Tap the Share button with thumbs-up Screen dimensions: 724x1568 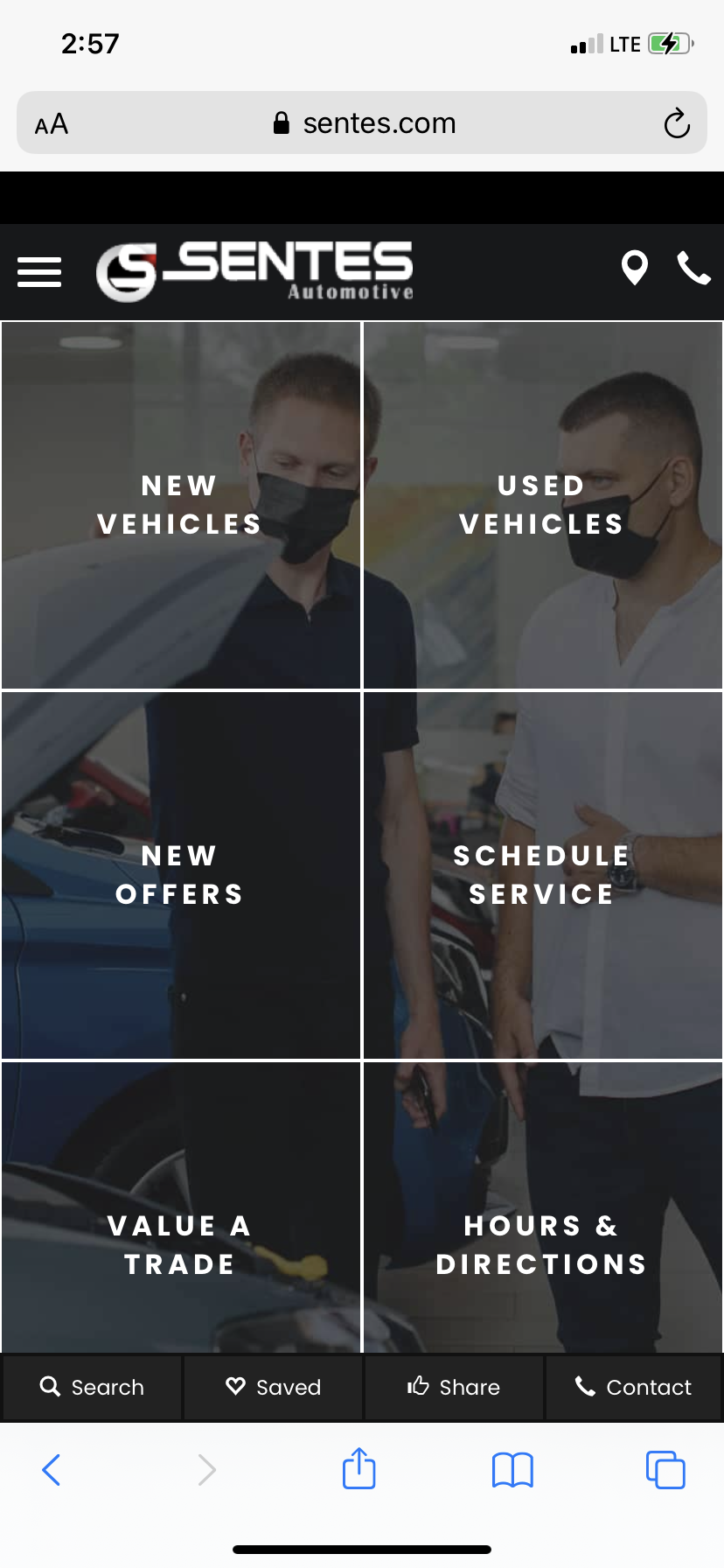pyautogui.click(x=453, y=1387)
